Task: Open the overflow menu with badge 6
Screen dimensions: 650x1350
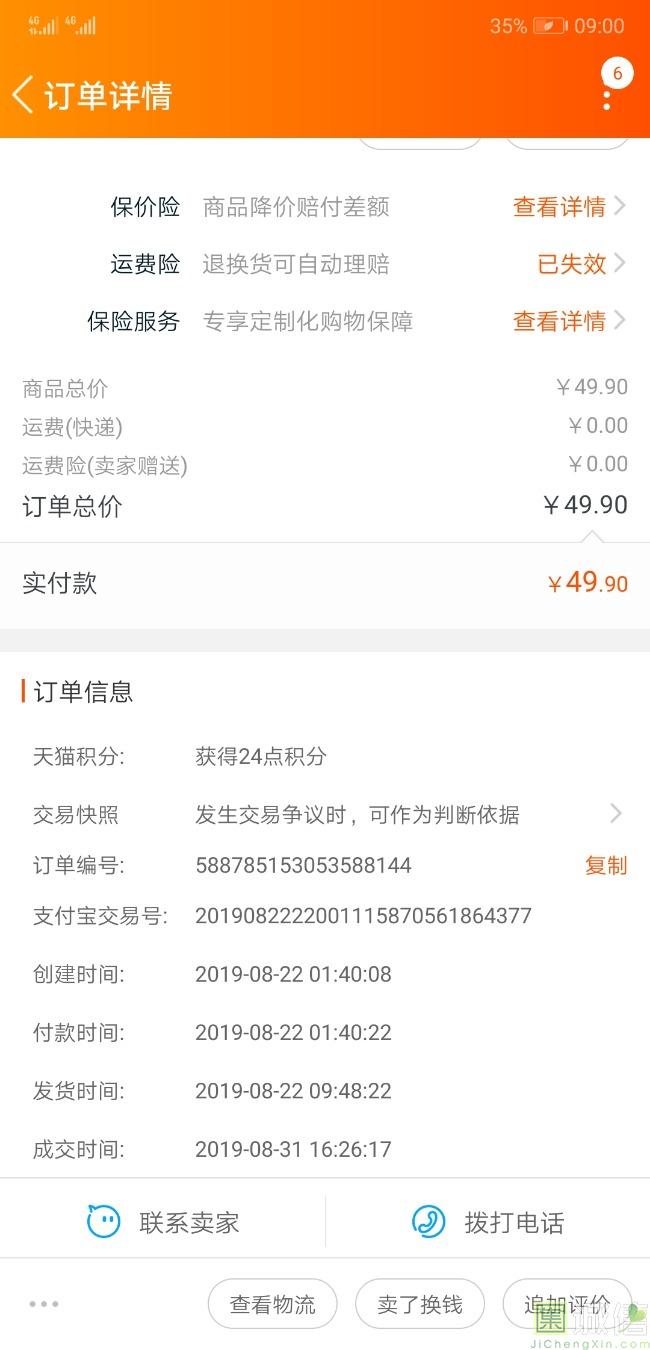Action: point(607,96)
